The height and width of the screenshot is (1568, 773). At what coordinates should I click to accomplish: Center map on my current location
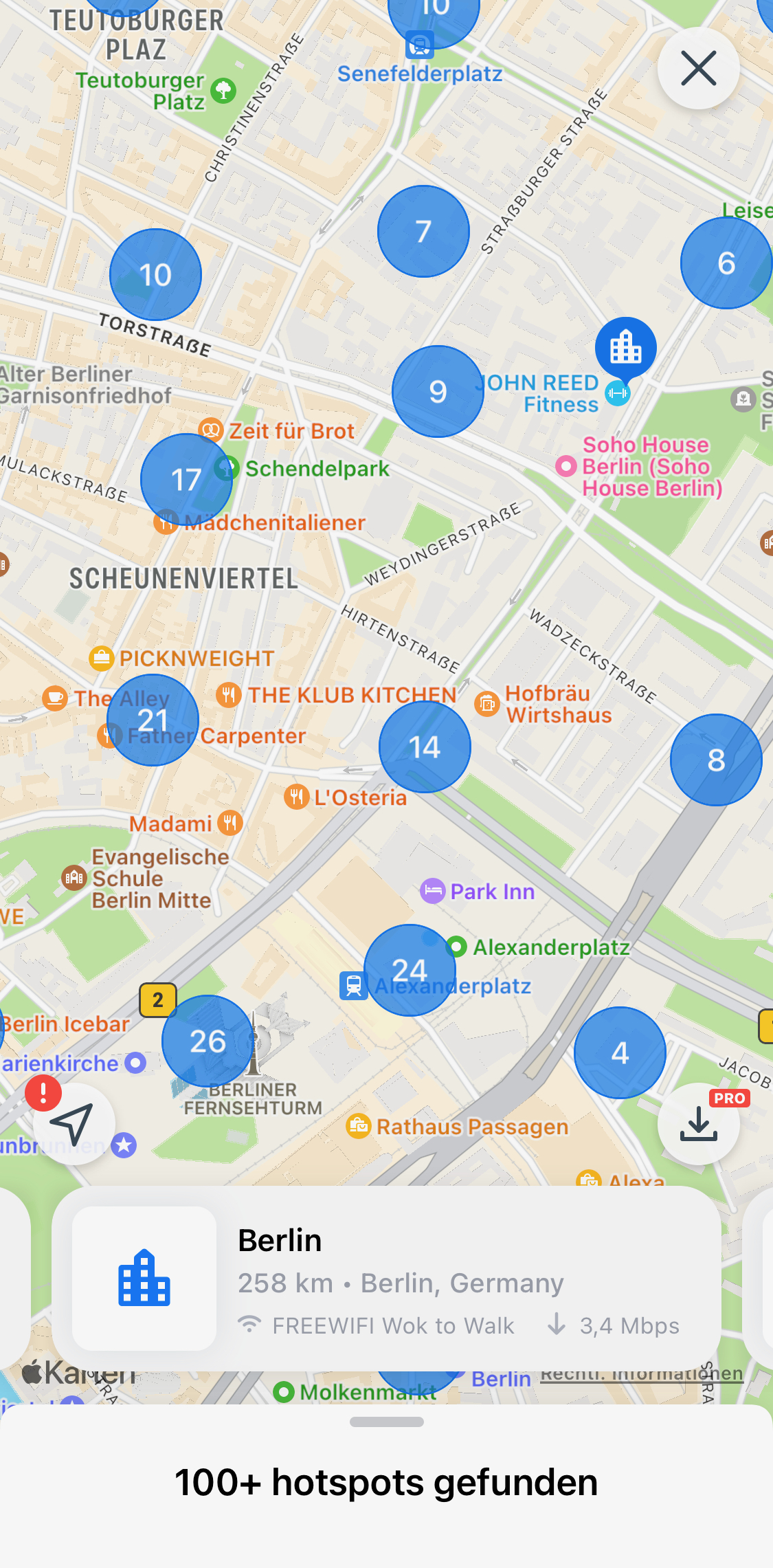click(73, 1124)
